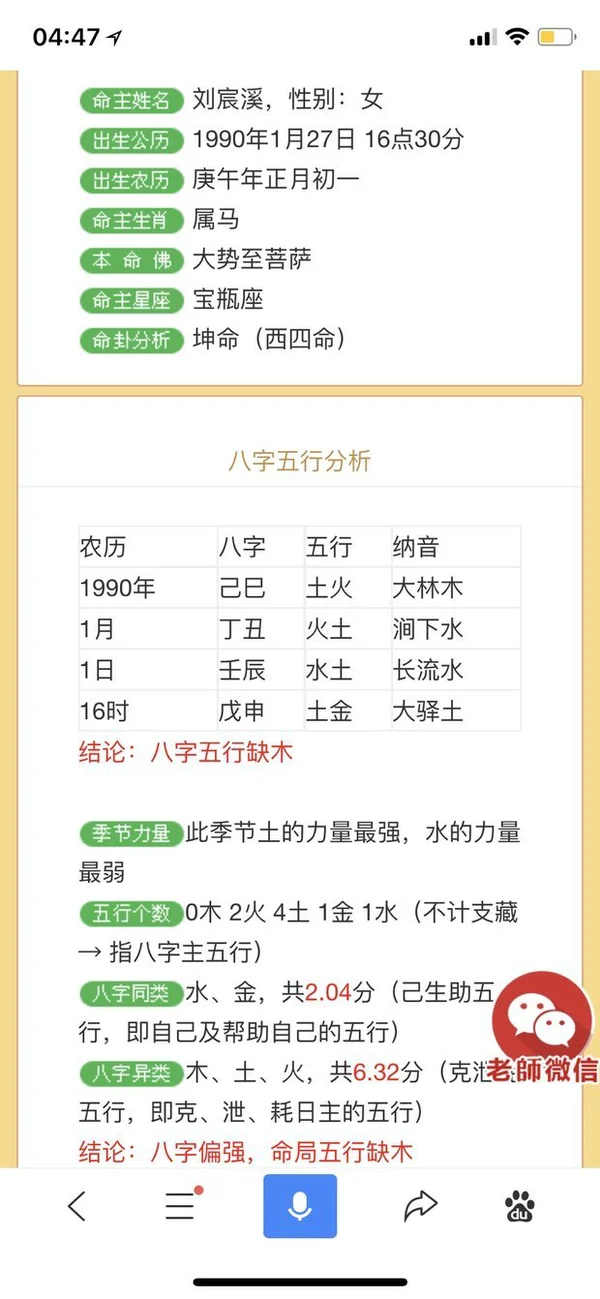The image size is (600, 1299).
Task: Open the Baidu paw home button
Action: [520, 1206]
